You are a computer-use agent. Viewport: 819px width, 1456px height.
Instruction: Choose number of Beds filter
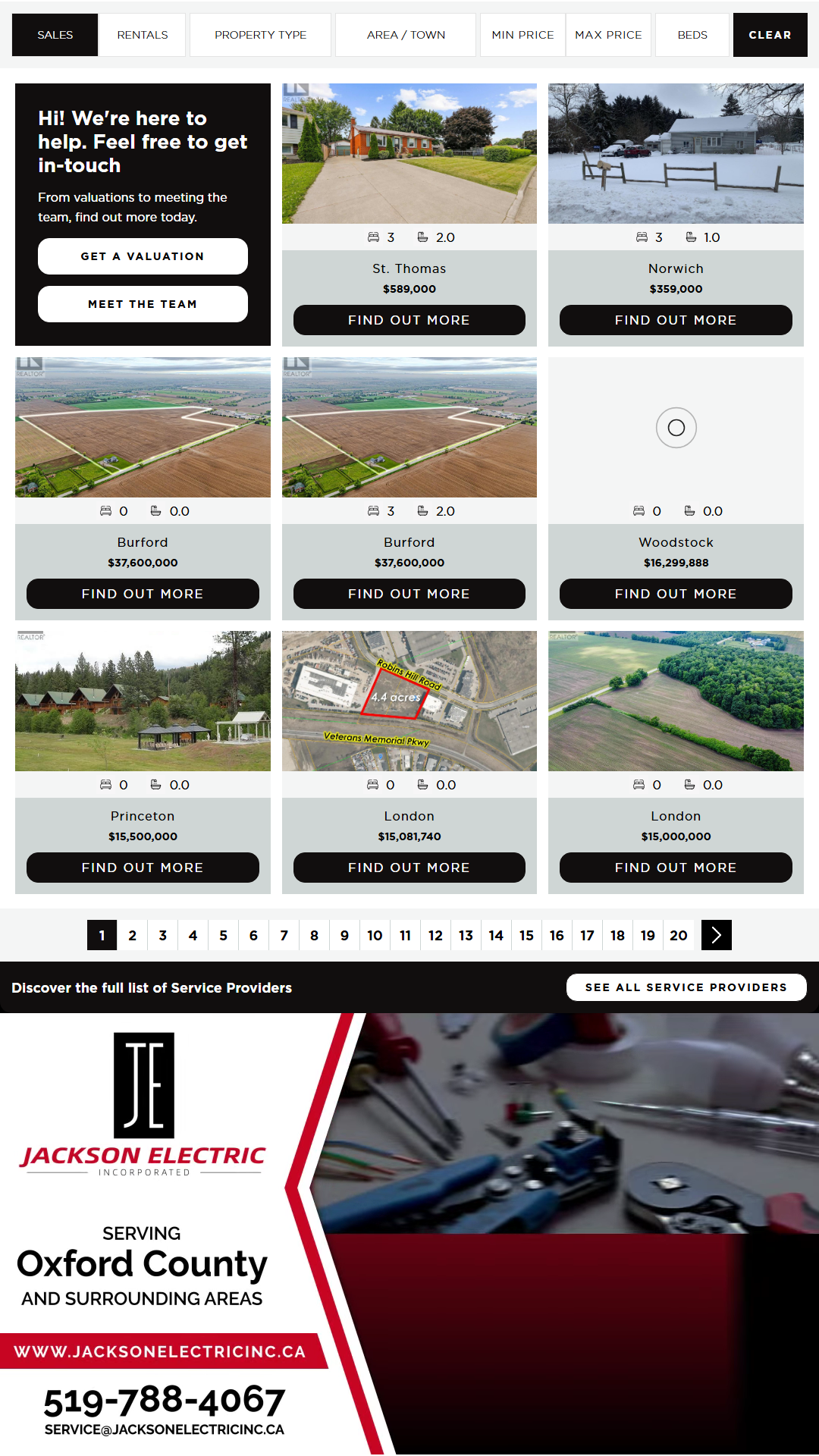point(692,35)
